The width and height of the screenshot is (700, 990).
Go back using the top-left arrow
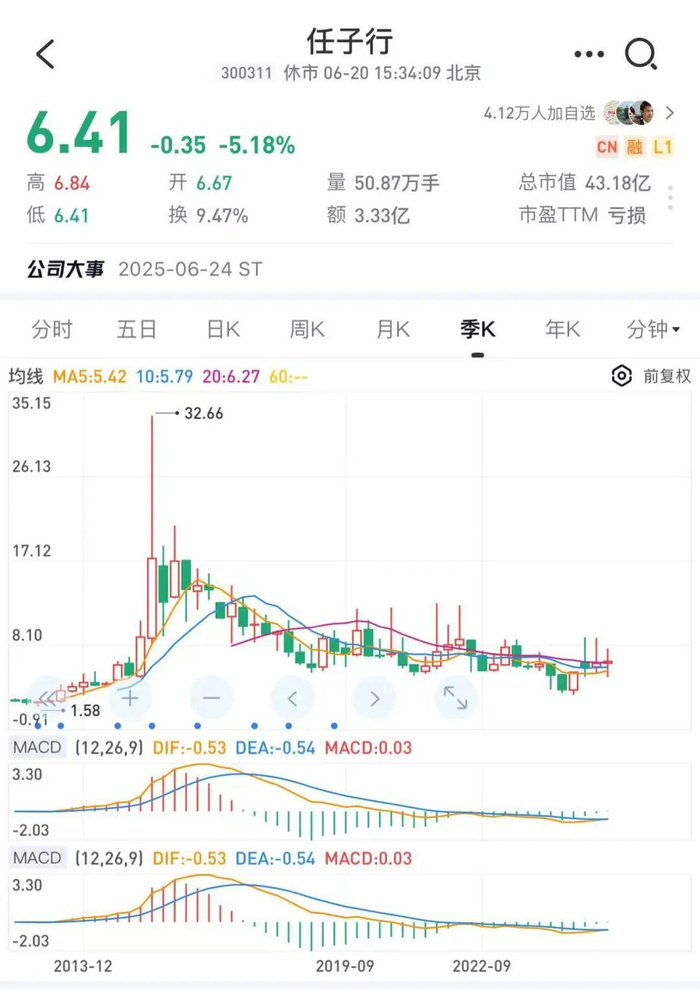[x=45, y=54]
